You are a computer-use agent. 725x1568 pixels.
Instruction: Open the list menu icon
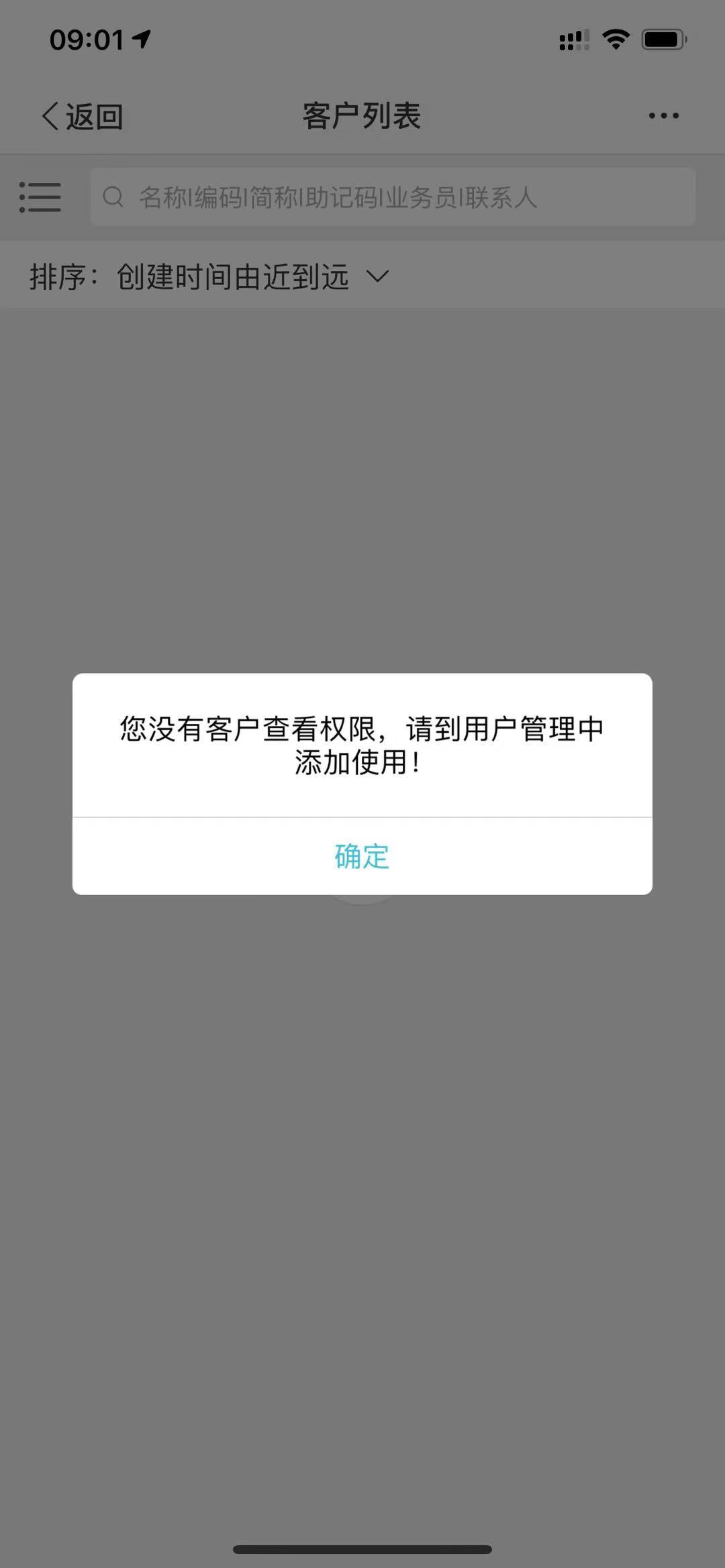click(x=40, y=197)
